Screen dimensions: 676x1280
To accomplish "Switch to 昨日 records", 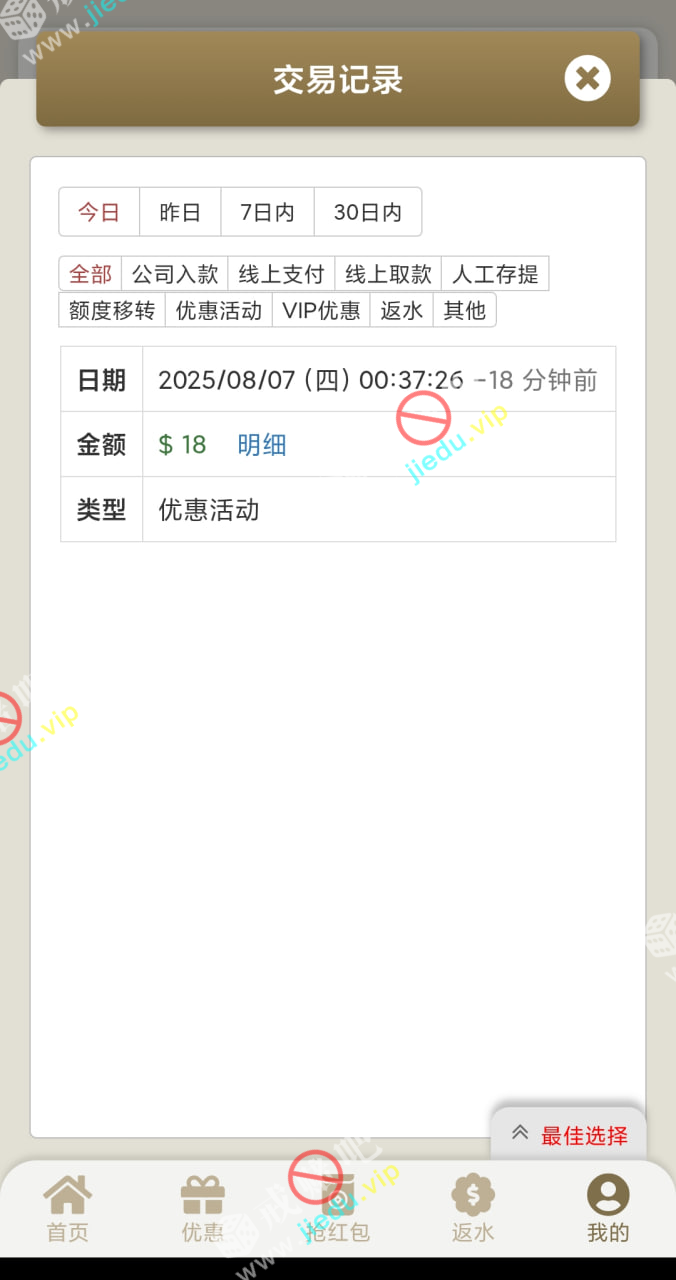I will (180, 212).
